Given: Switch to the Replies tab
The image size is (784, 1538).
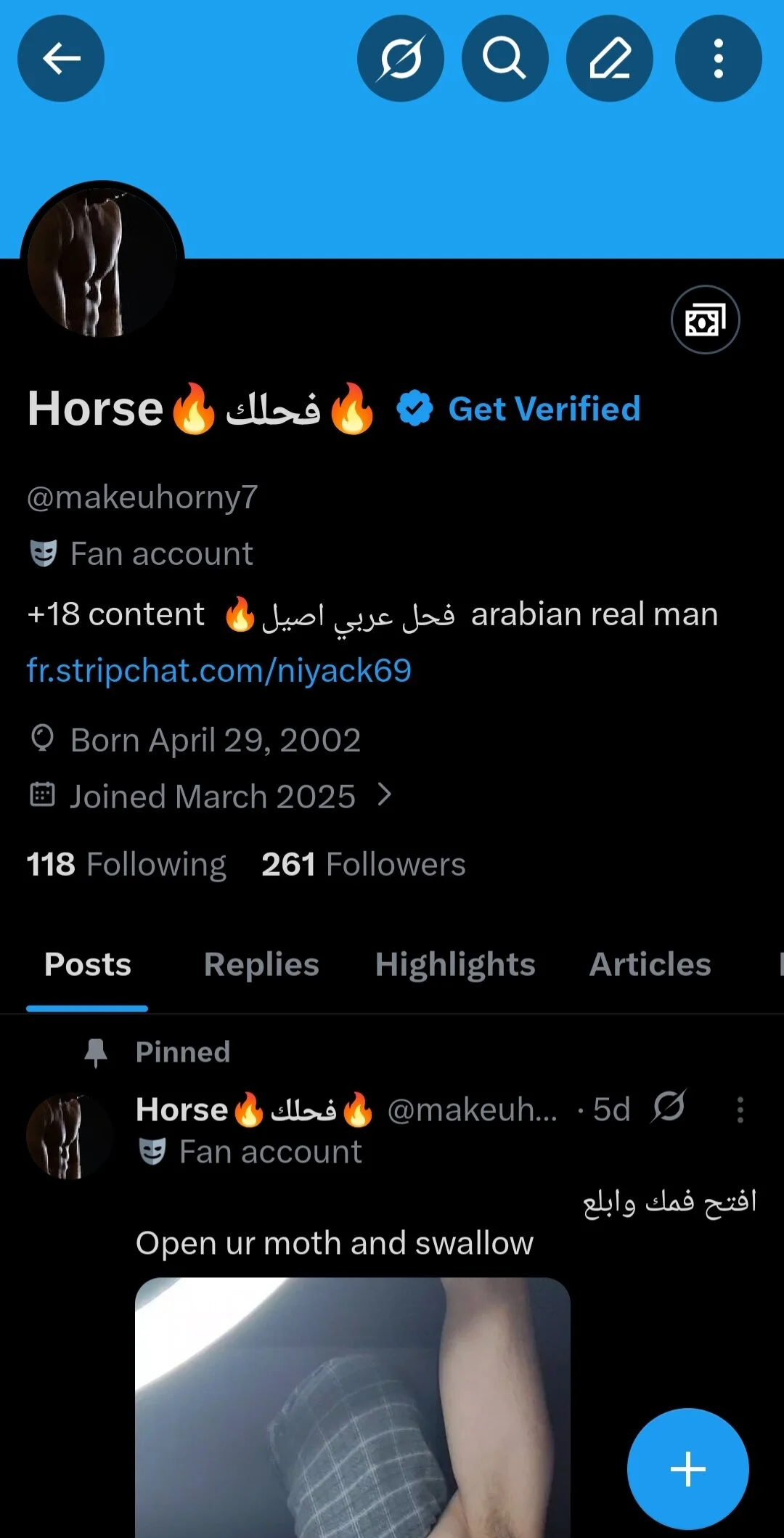Looking at the screenshot, I should click(x=261, y=964).
